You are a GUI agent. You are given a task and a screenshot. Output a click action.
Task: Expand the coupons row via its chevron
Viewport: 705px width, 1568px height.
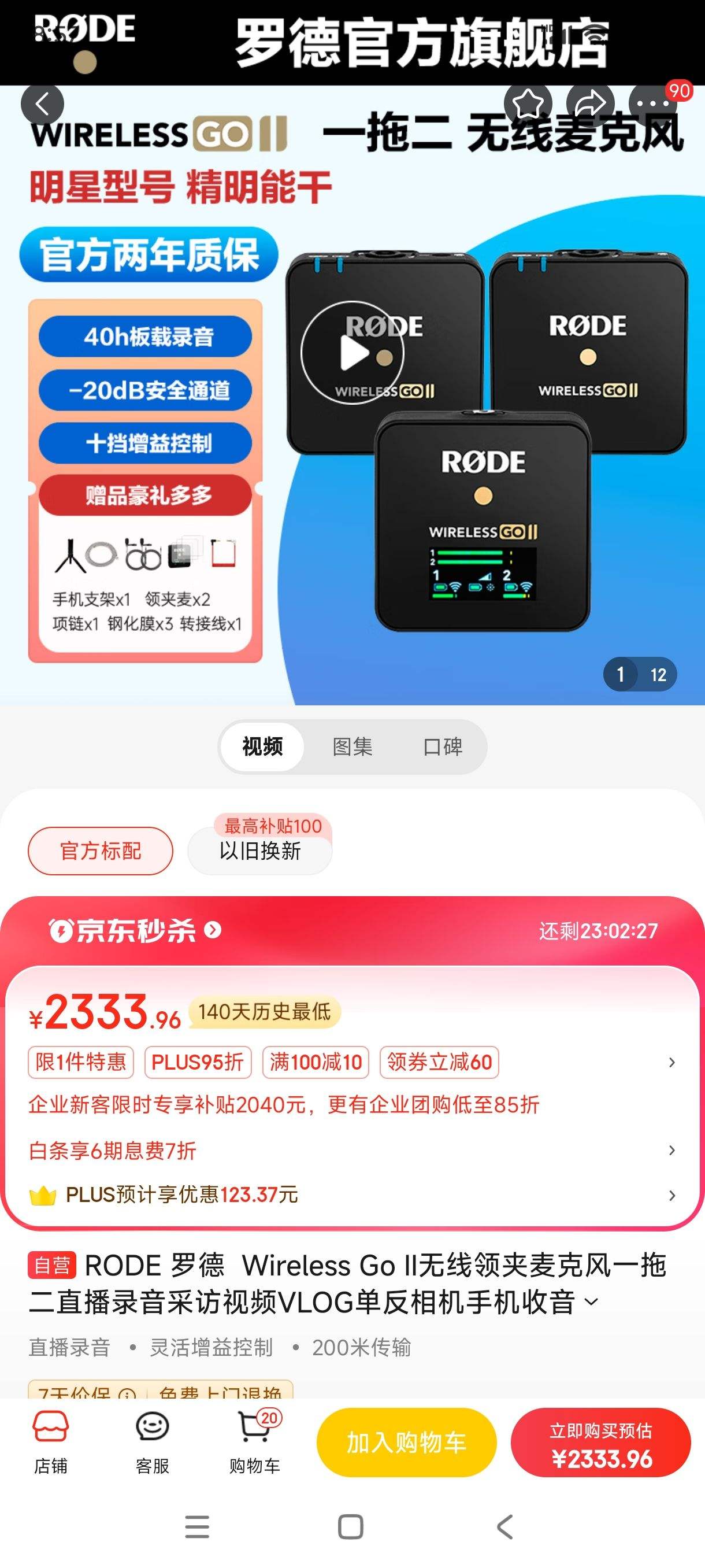671,1061
